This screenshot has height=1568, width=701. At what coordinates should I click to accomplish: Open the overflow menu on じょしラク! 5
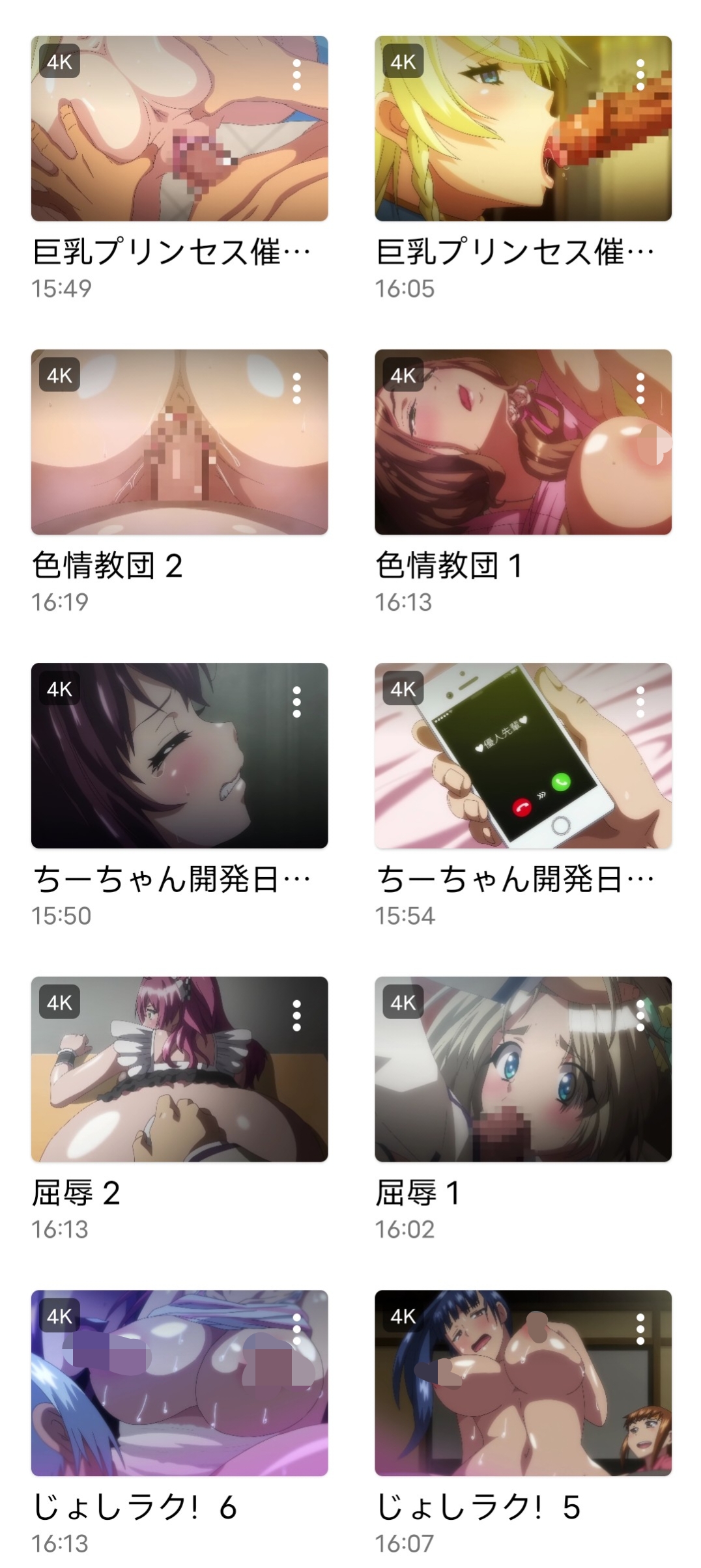point(640,1328)
